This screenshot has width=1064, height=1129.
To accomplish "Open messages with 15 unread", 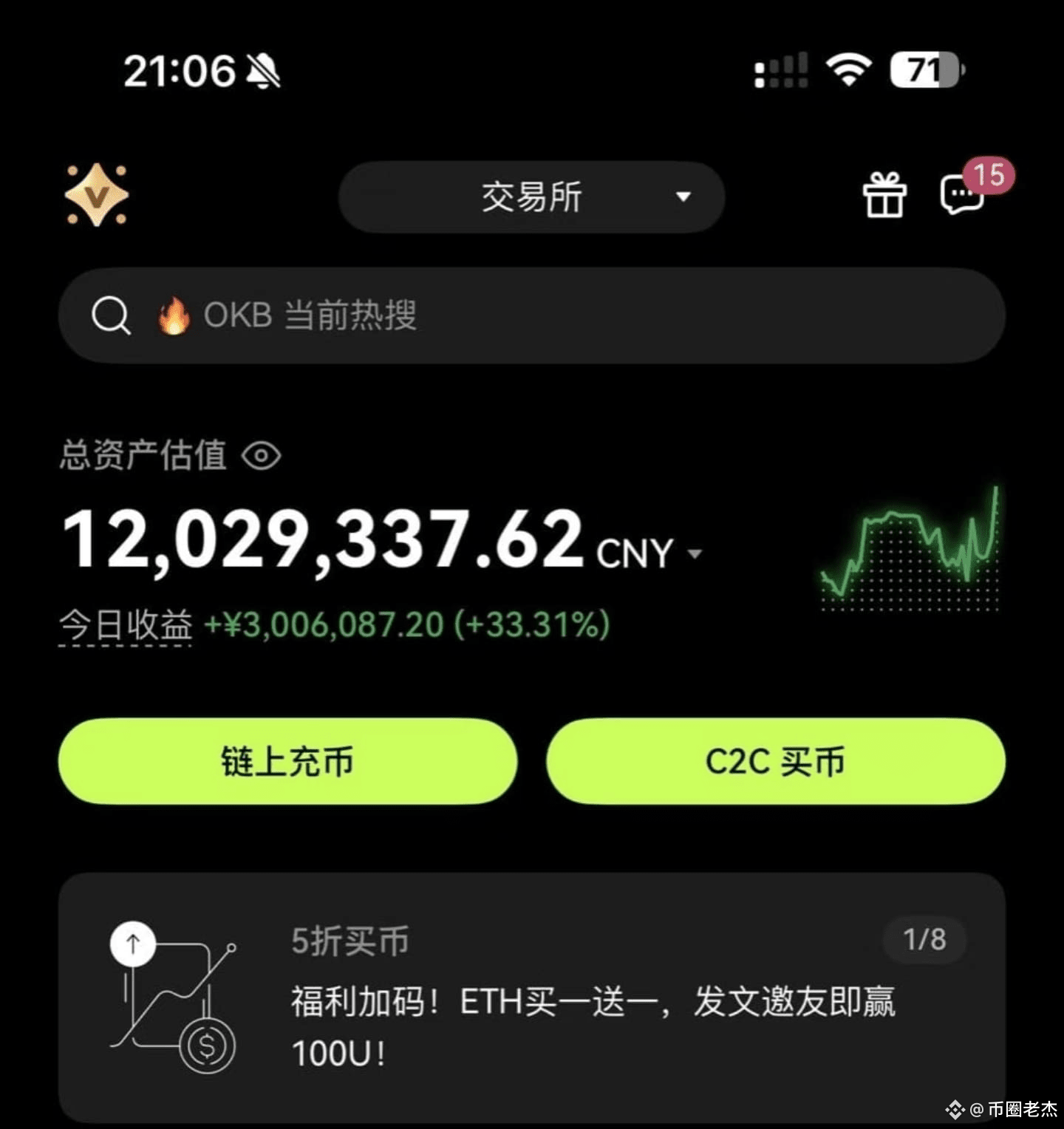I will (963, 195).
